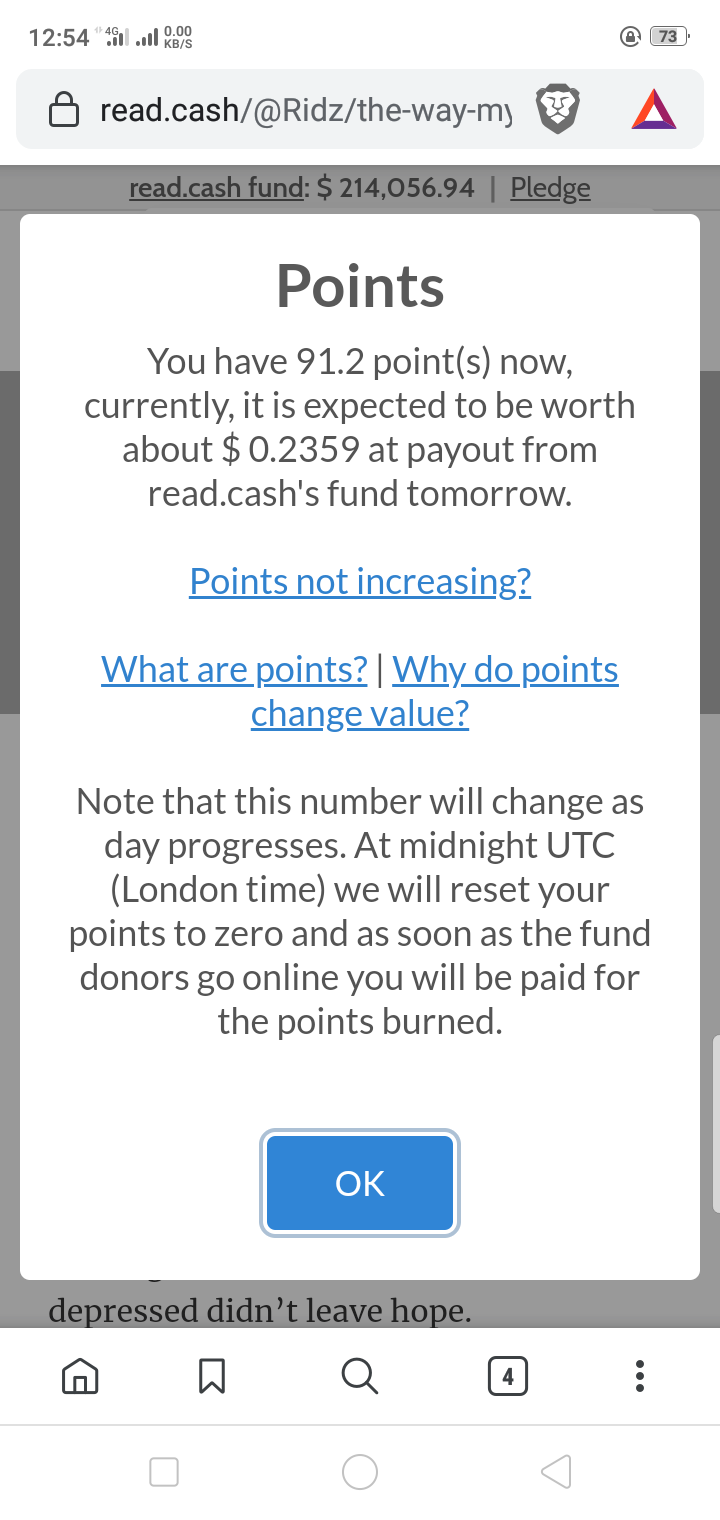Open the 'Points not increasing?' link
The height and width of the screenshot is (1520, 720).
[360, 581]
